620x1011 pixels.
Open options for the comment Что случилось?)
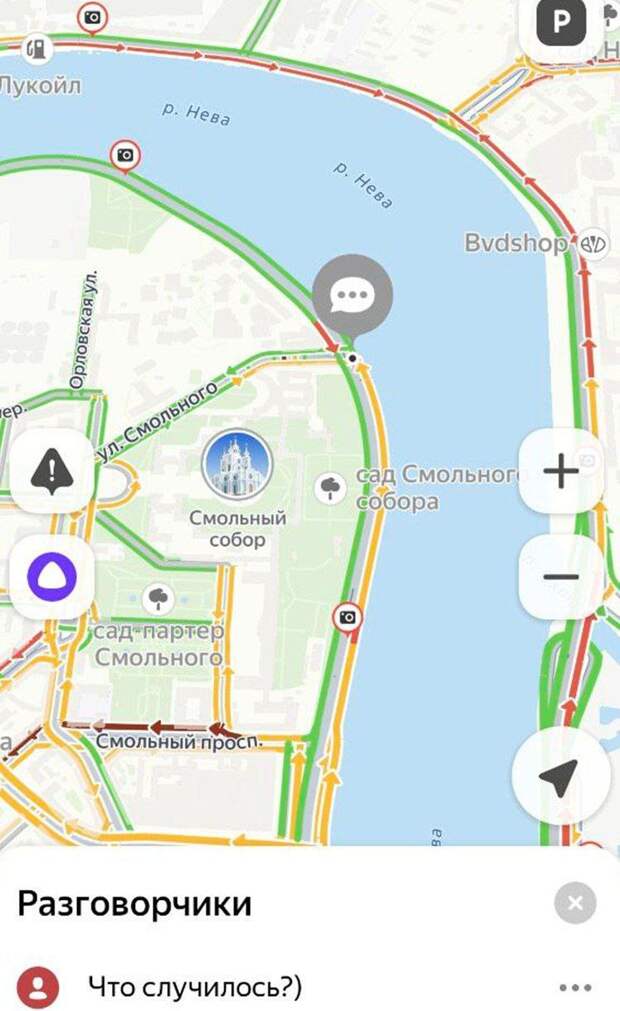point(575,988)
